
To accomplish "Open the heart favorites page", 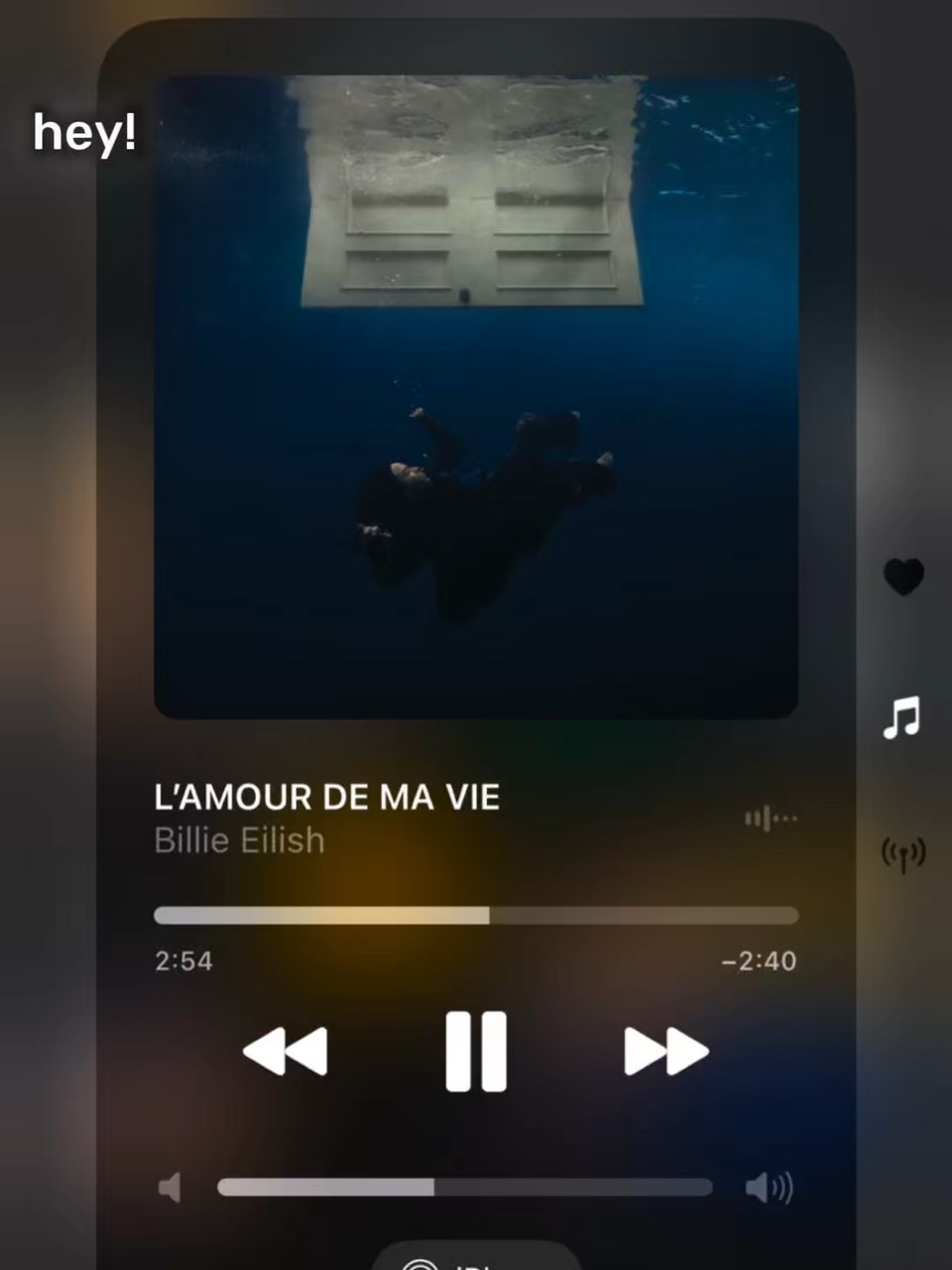I will (x=903, y=576).
